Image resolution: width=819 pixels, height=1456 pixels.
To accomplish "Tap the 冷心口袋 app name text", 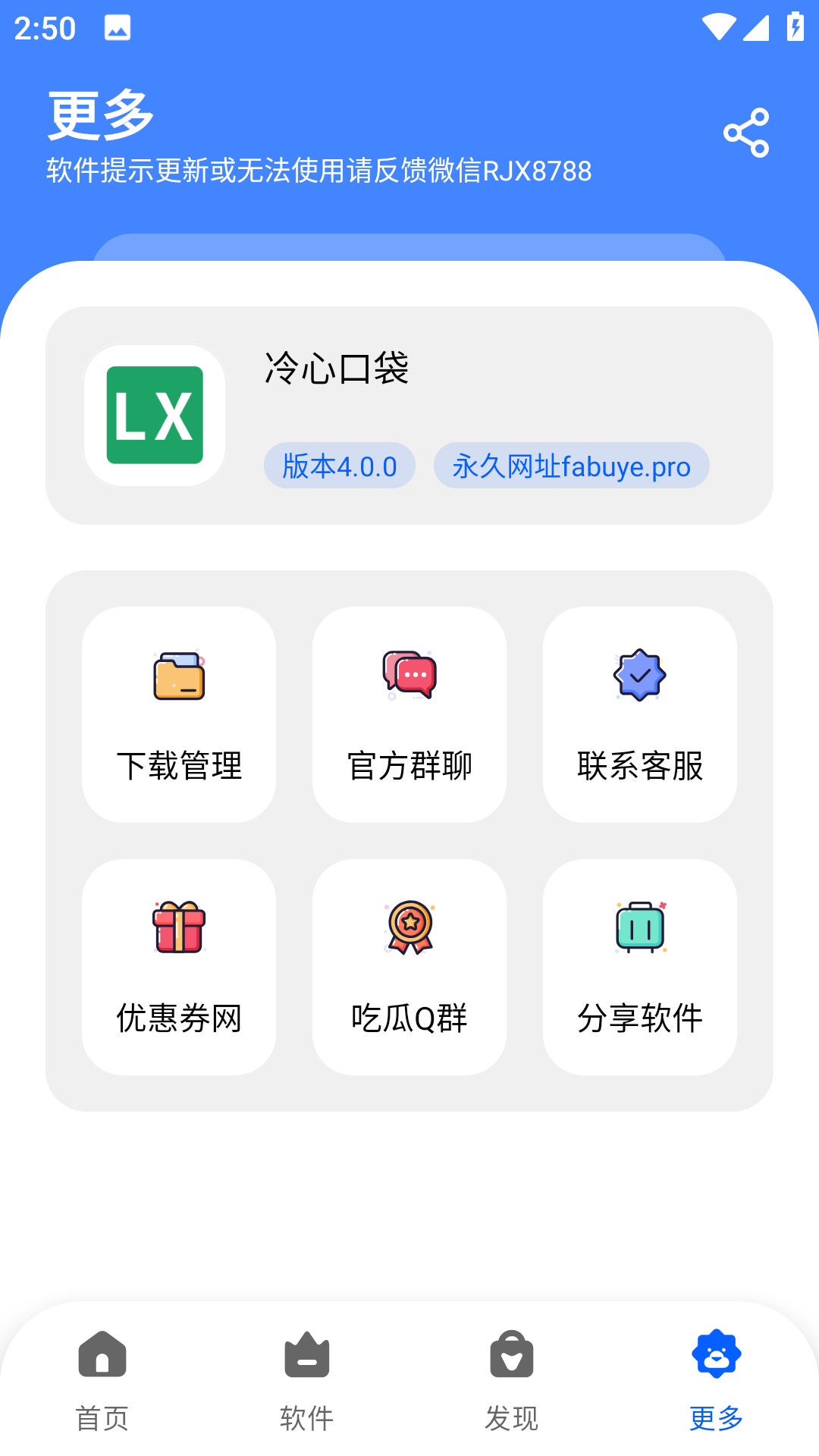I will [336, 371].
